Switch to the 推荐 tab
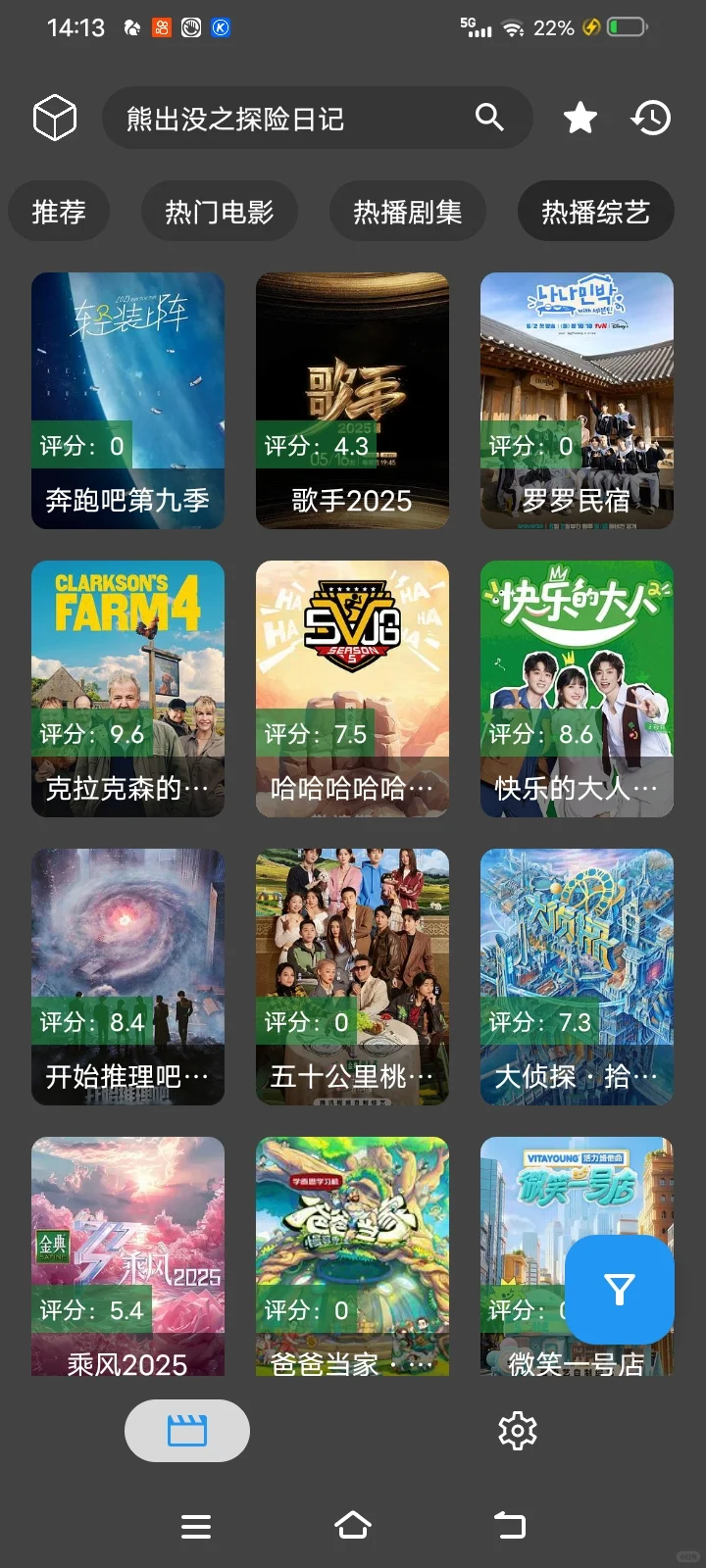Image resolution: width=706 pixels, height=1568 pixels. (59, 212)
